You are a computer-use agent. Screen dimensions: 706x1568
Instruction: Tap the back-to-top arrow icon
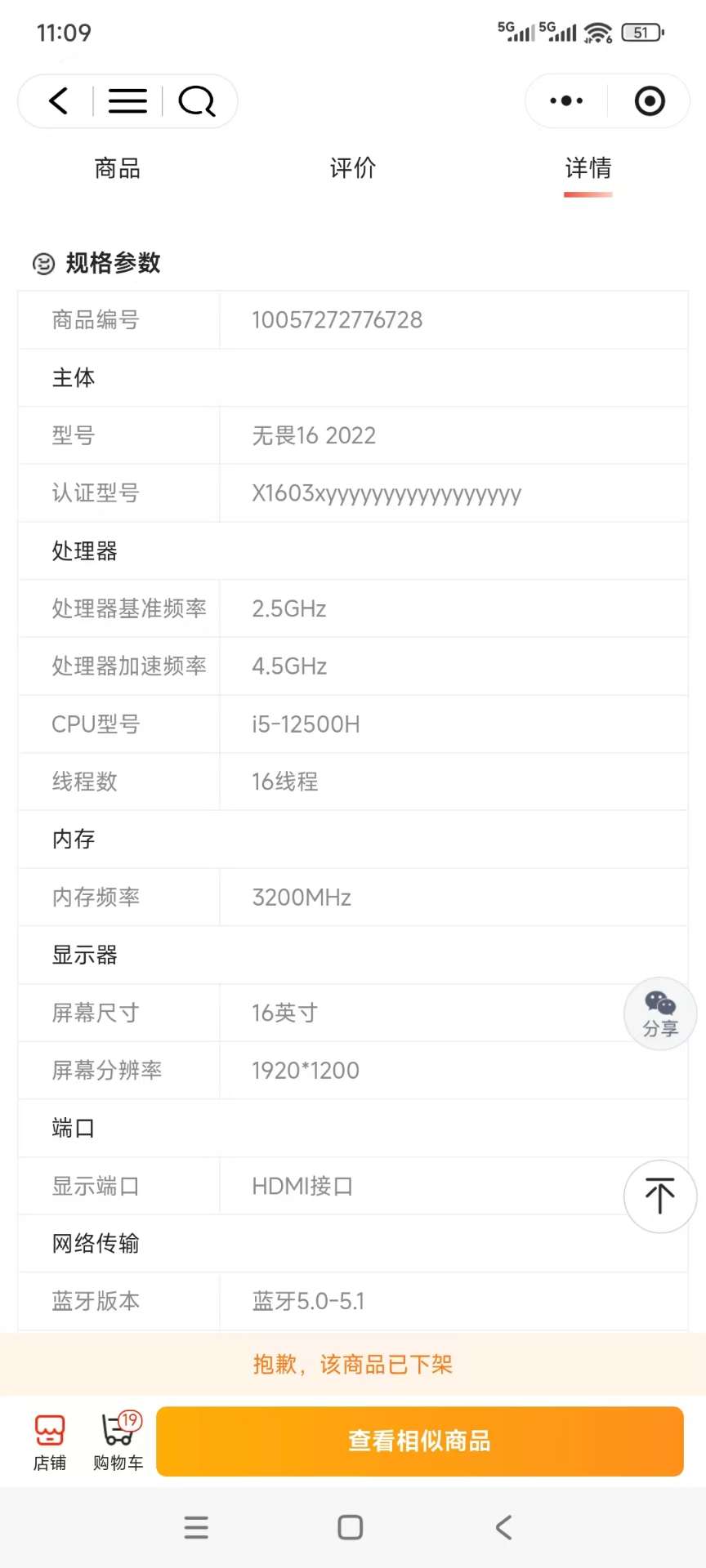pyautogui.click(x=659, y=1196)
